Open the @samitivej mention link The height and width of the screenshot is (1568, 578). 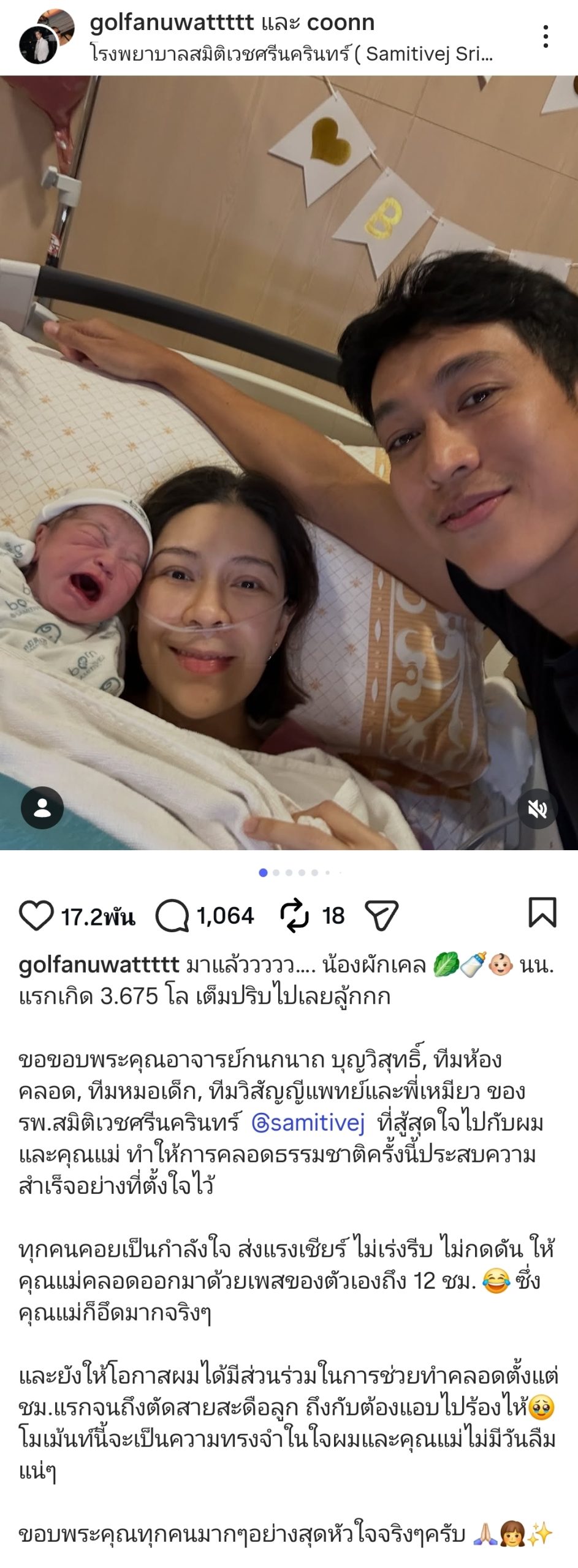[308, 1123]
